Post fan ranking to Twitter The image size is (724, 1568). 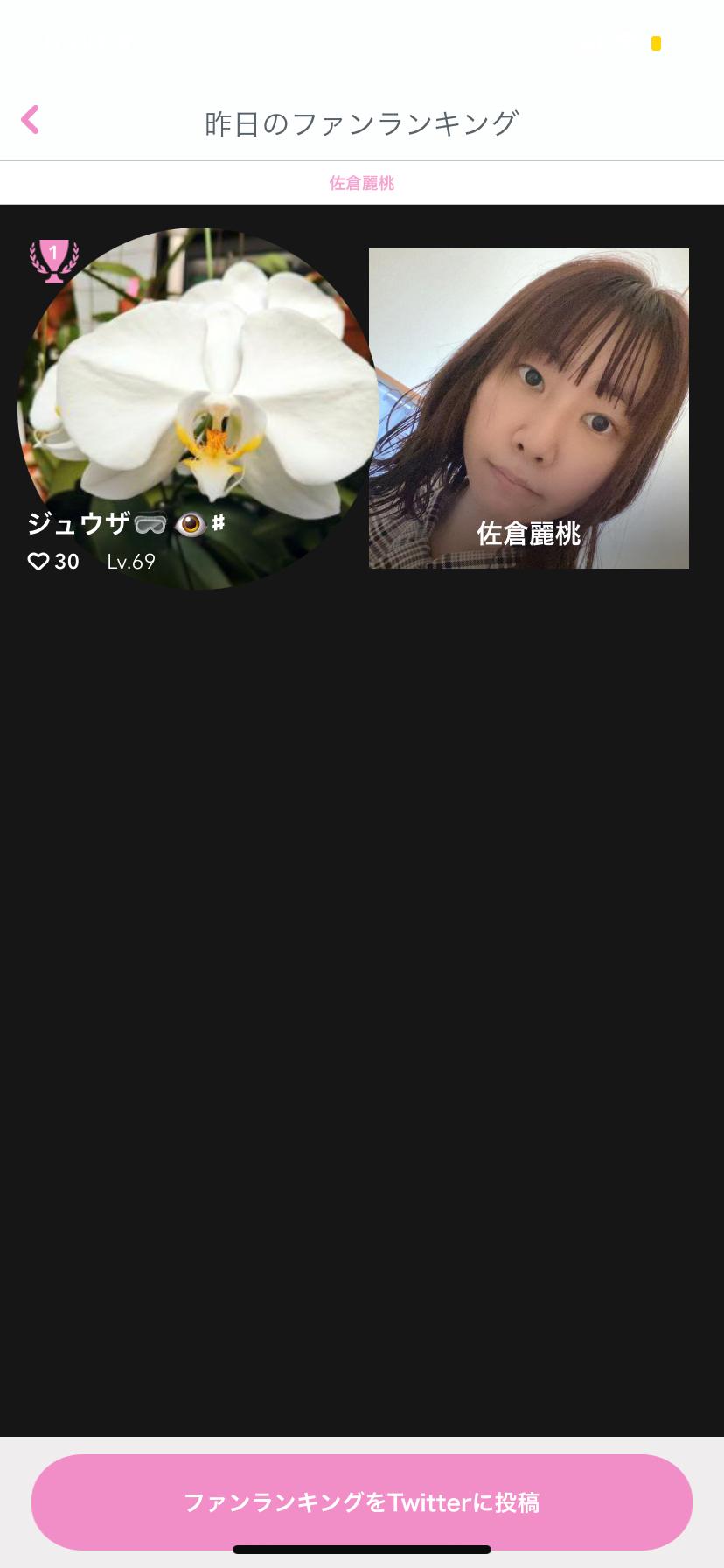(361, 1501)
